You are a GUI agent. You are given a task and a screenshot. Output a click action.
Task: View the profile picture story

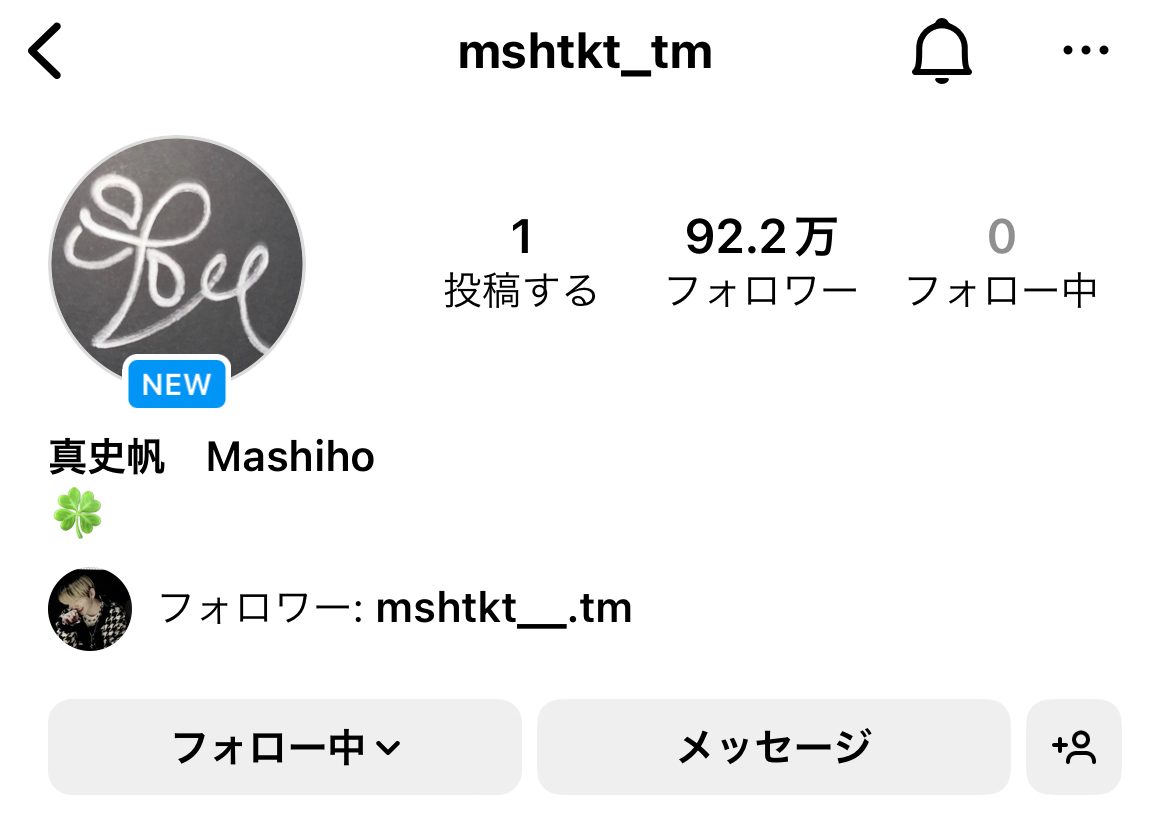[x=177, y=264]
